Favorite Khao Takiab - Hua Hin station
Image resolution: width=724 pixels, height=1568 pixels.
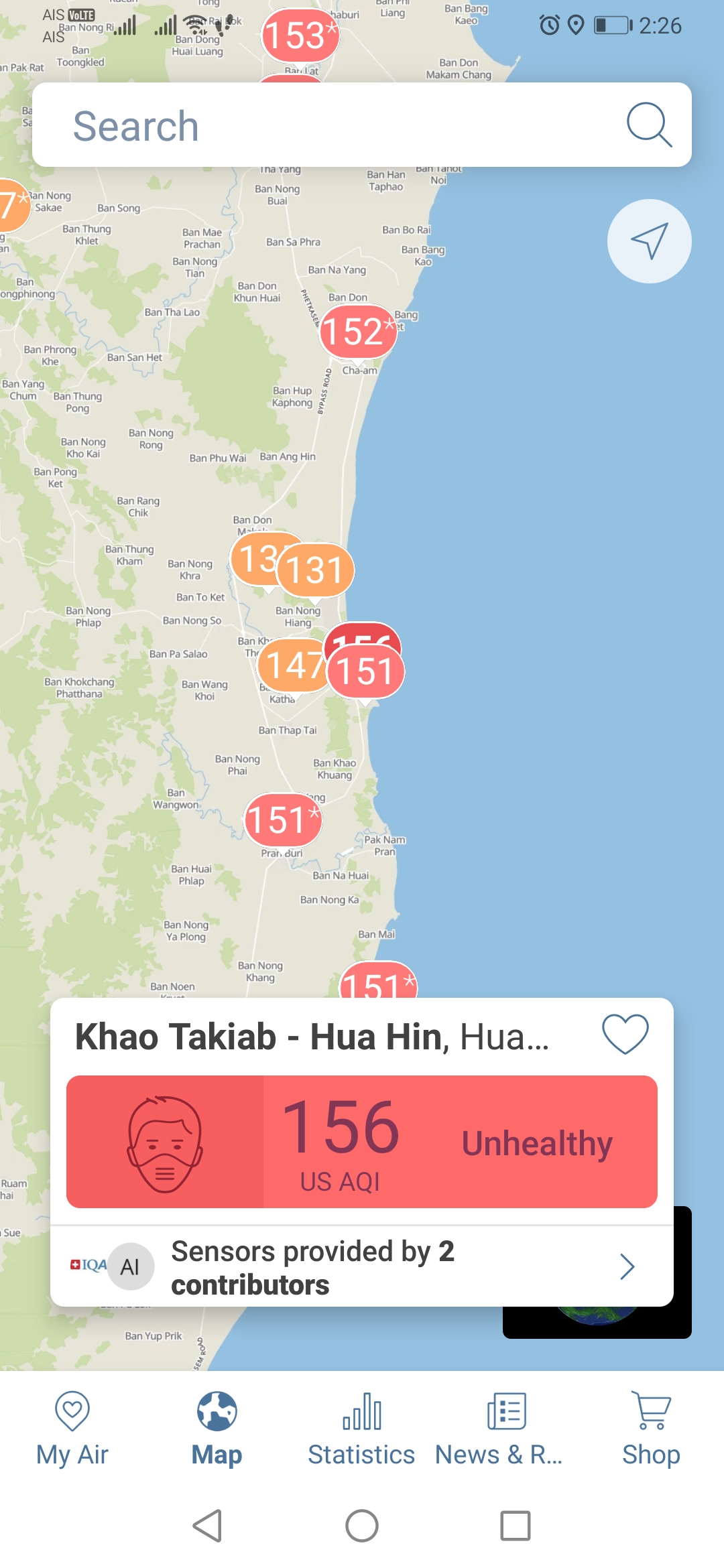tap(625, 1034)
